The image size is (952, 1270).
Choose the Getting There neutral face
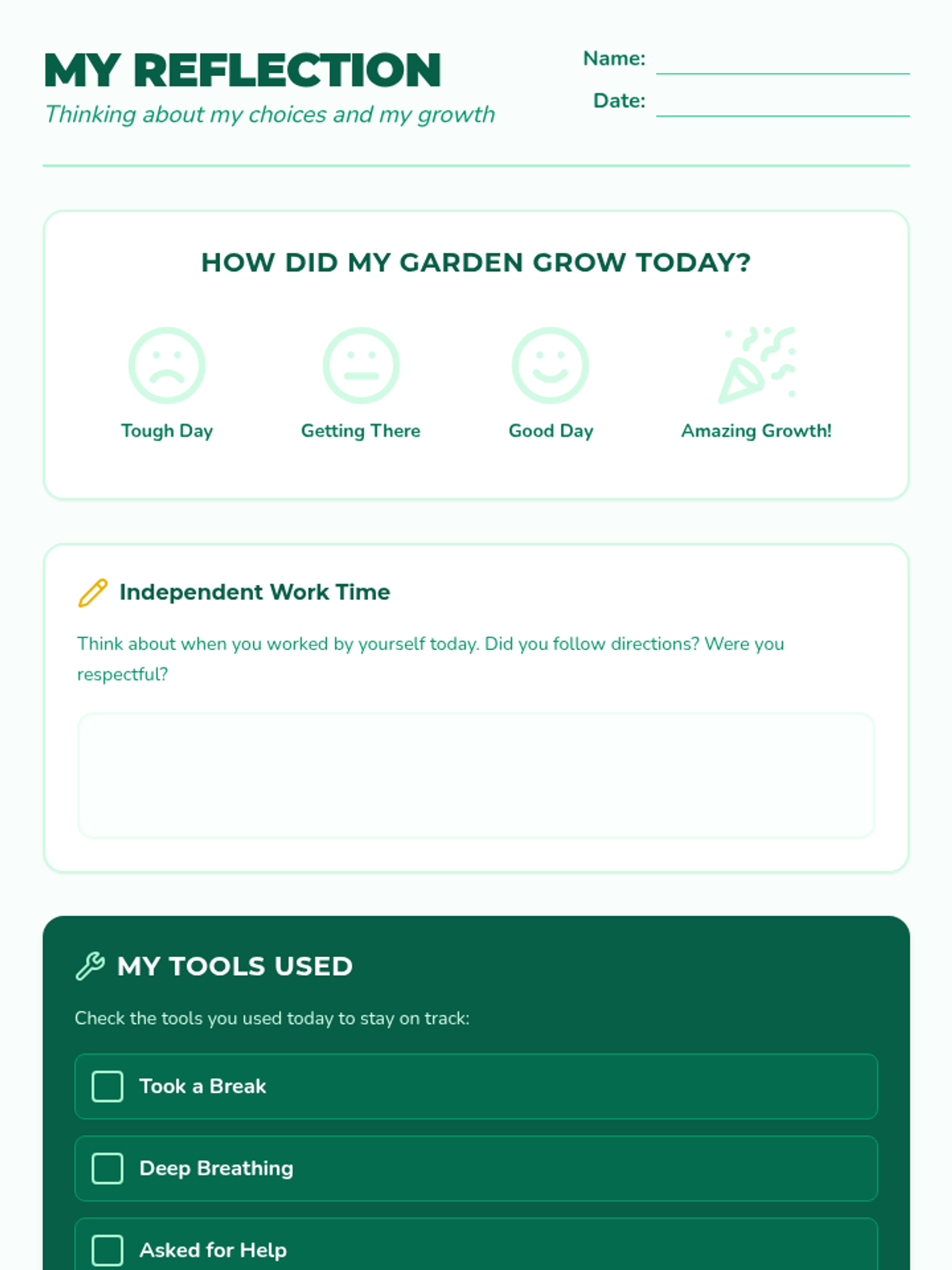click(x=361, y=366)
